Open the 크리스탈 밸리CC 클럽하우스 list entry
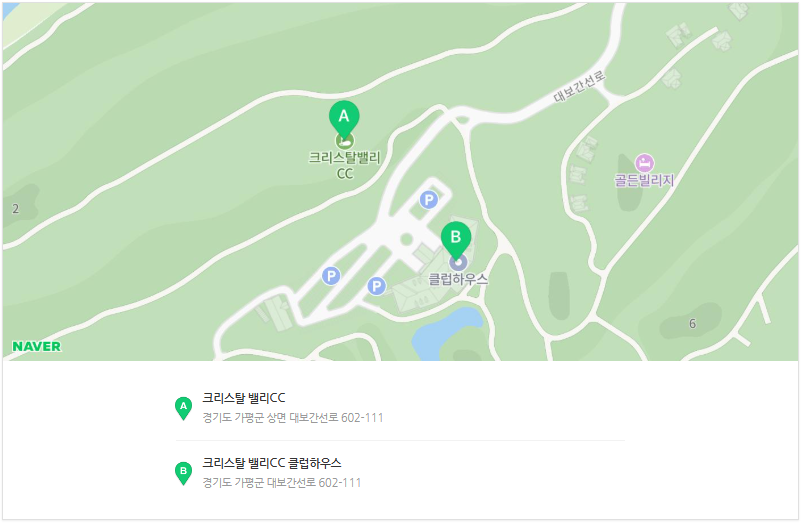This screenshot has width=802, height=524. tap(272, 463)
